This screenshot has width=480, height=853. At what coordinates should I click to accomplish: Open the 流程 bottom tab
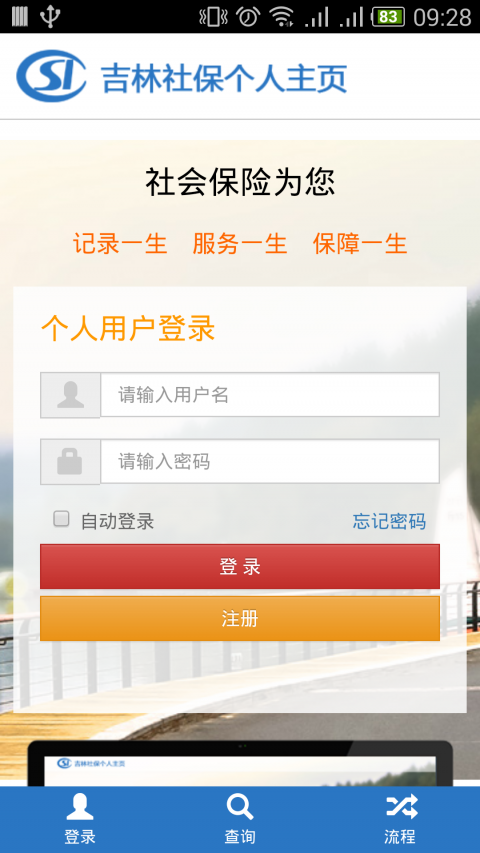coord(400,819)
